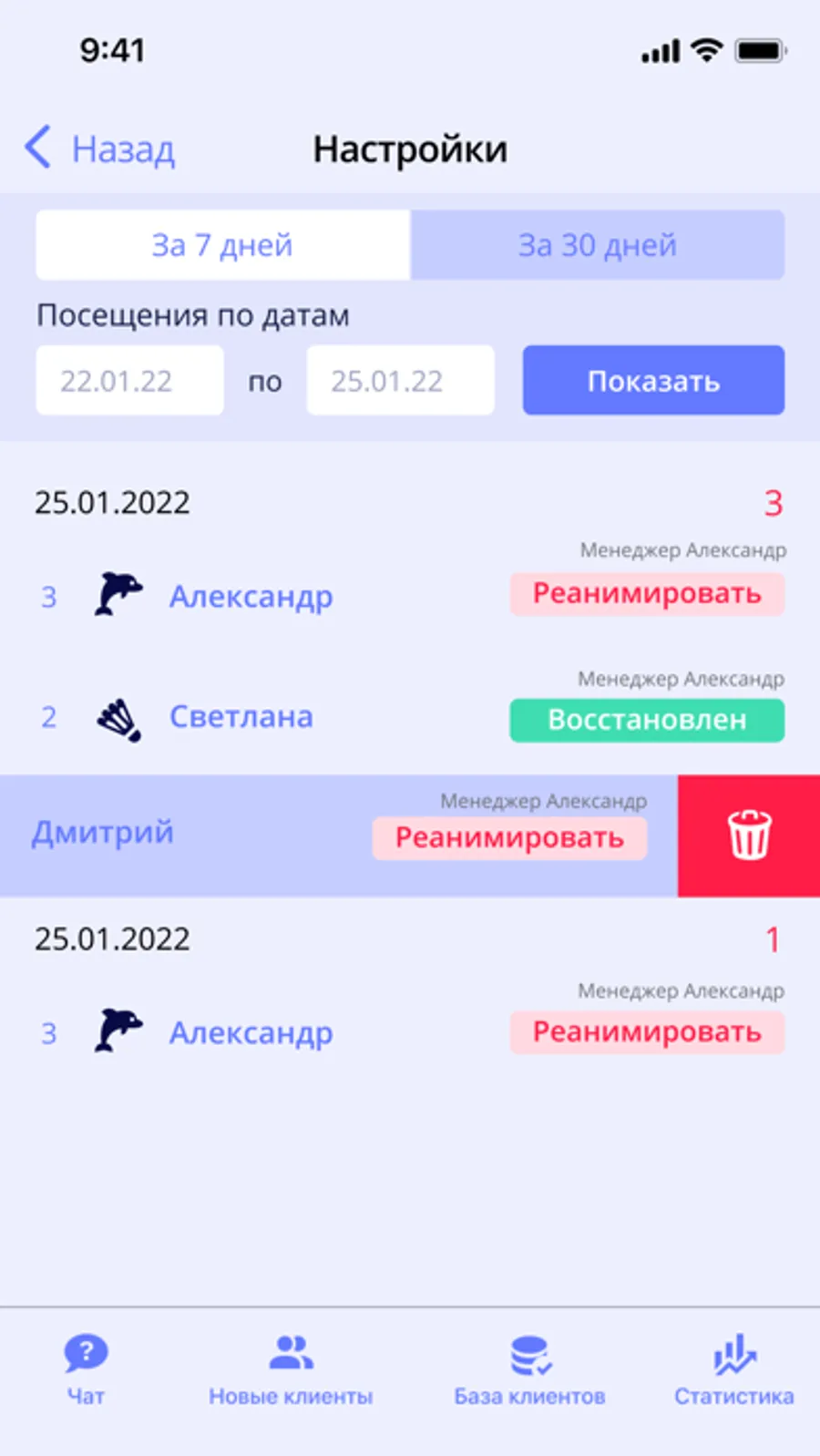The height and width of the screenshot is (1456, 820).
Task: Tap the Показать button
Action: [653, 381]
